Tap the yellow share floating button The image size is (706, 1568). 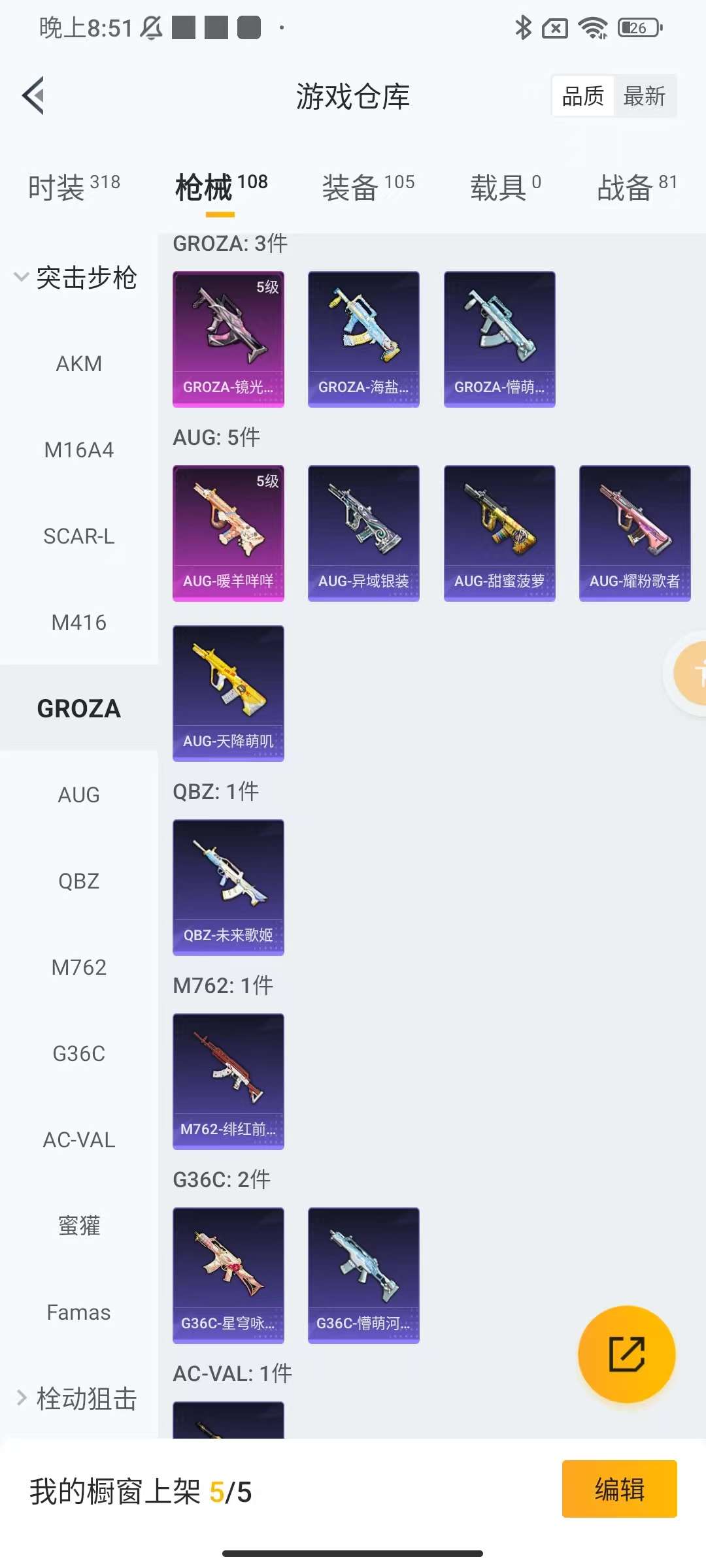click(626, 1354)
